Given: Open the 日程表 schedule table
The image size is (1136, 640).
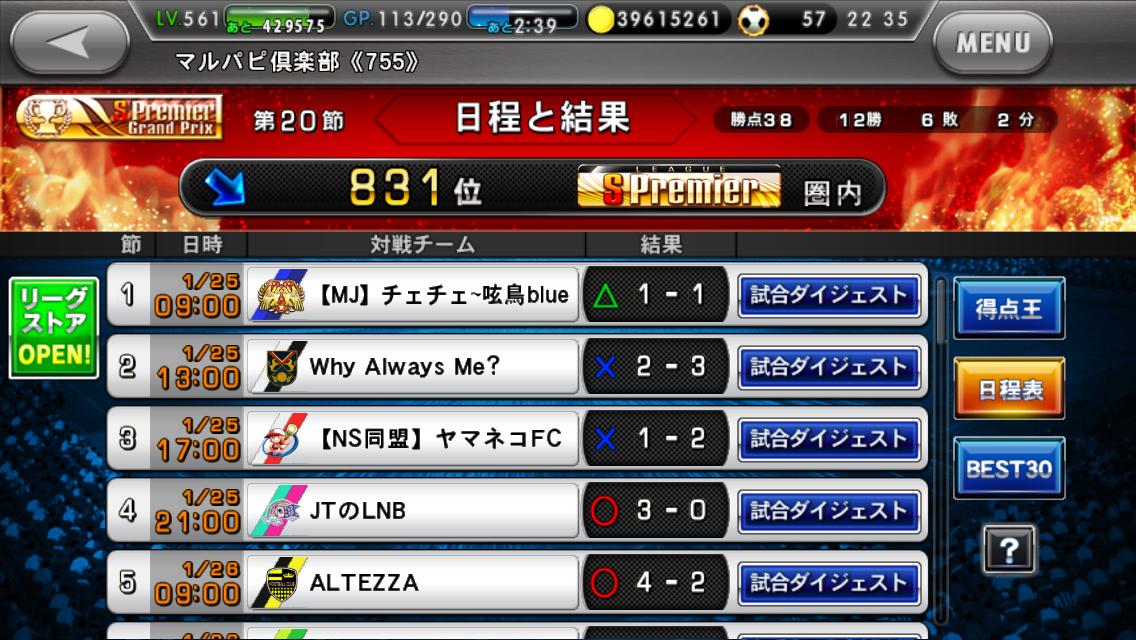Looking at the screenshot, I should [1008, 388].
